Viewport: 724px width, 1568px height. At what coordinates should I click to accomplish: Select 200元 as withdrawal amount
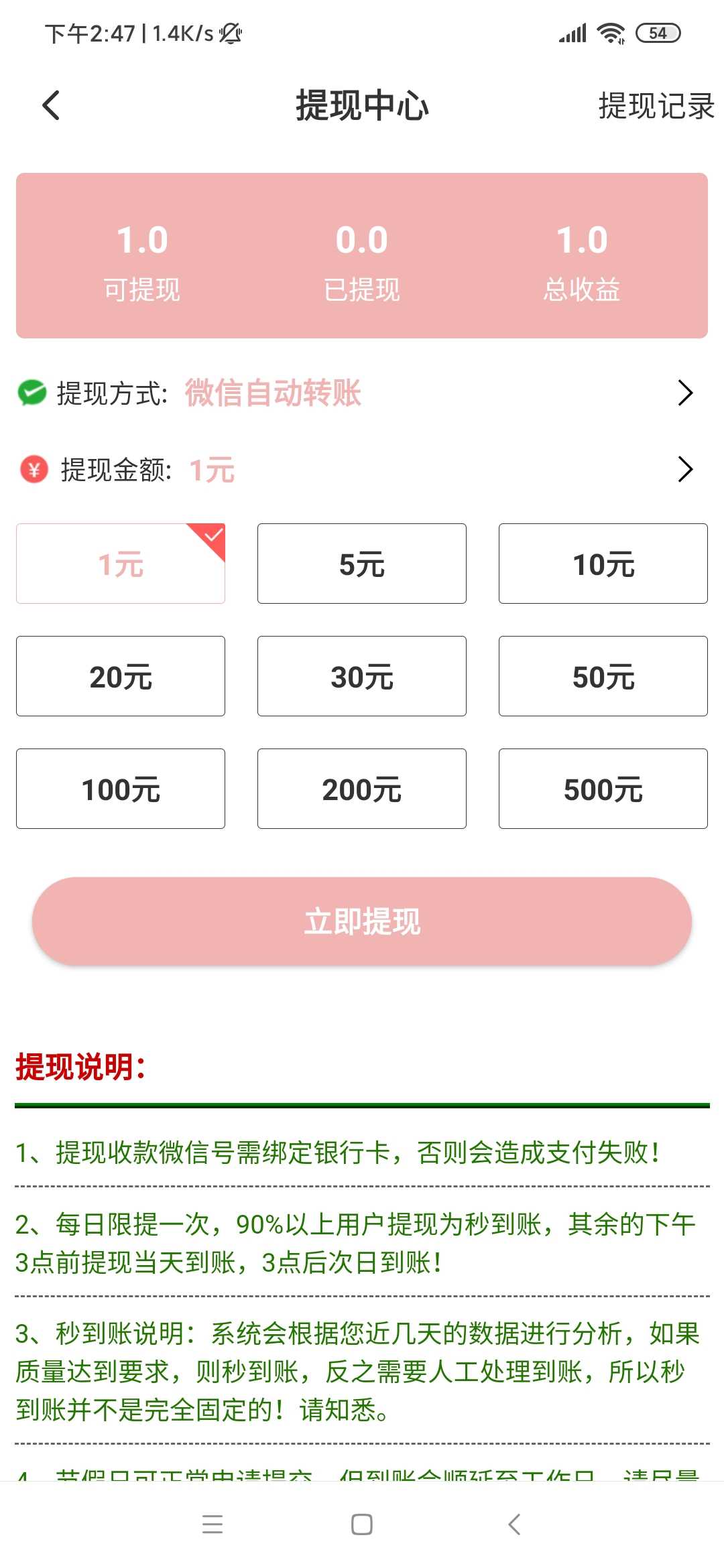pos(362,789)
